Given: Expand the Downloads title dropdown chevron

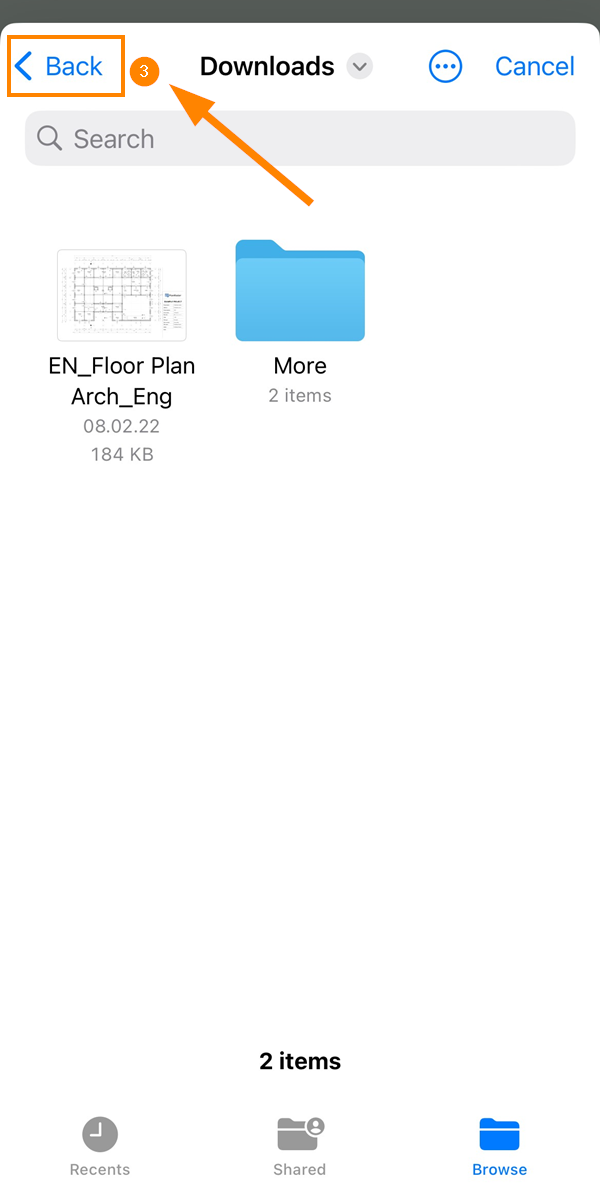Looking at the screenshot, I should (x=360, y=67).
